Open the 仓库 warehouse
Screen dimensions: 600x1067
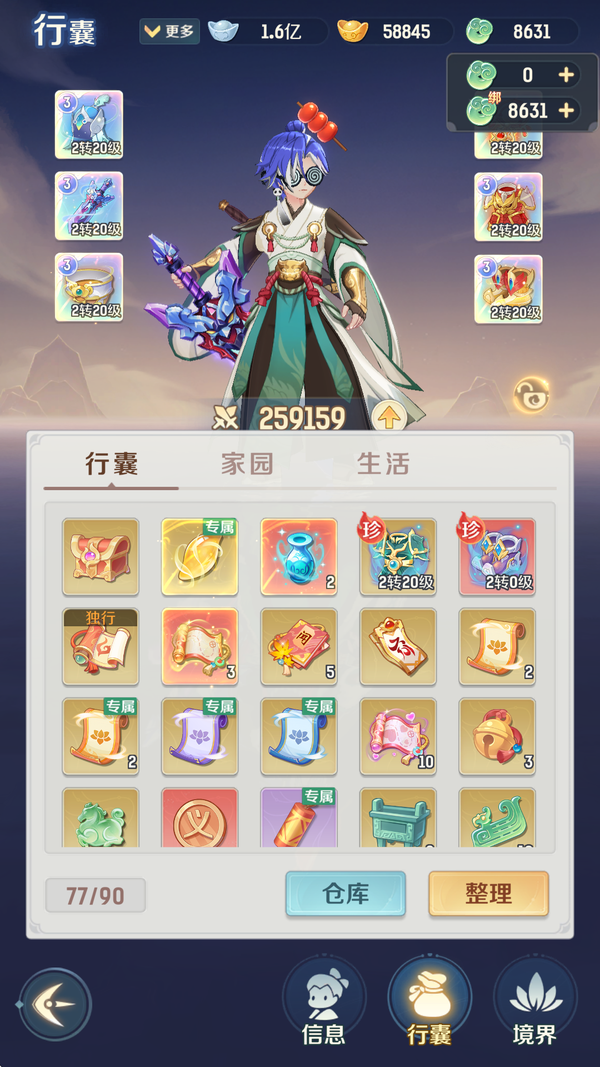point(345,894)
